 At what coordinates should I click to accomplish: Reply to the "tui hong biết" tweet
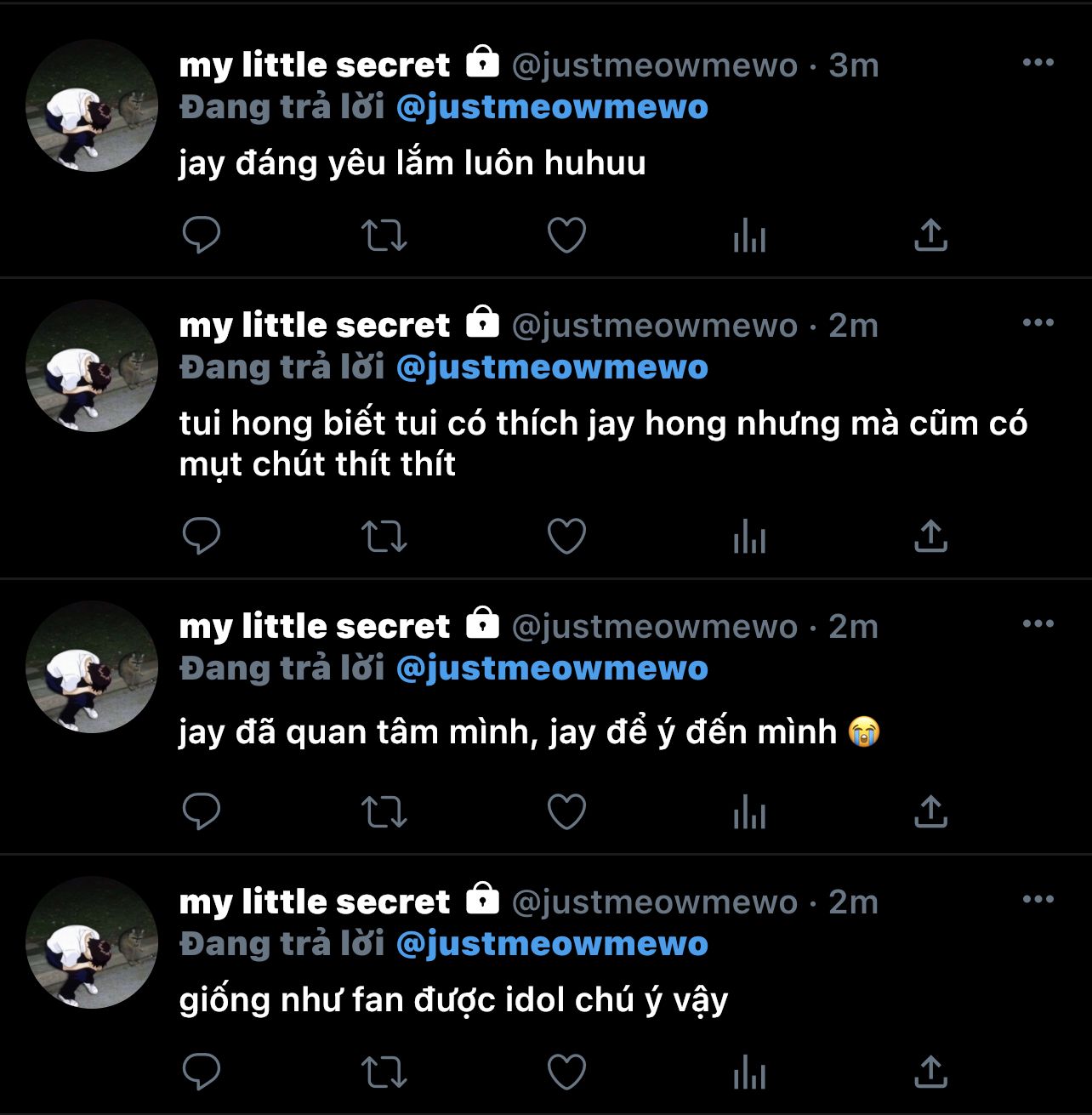pyautogui.click(x=202, y=536)
